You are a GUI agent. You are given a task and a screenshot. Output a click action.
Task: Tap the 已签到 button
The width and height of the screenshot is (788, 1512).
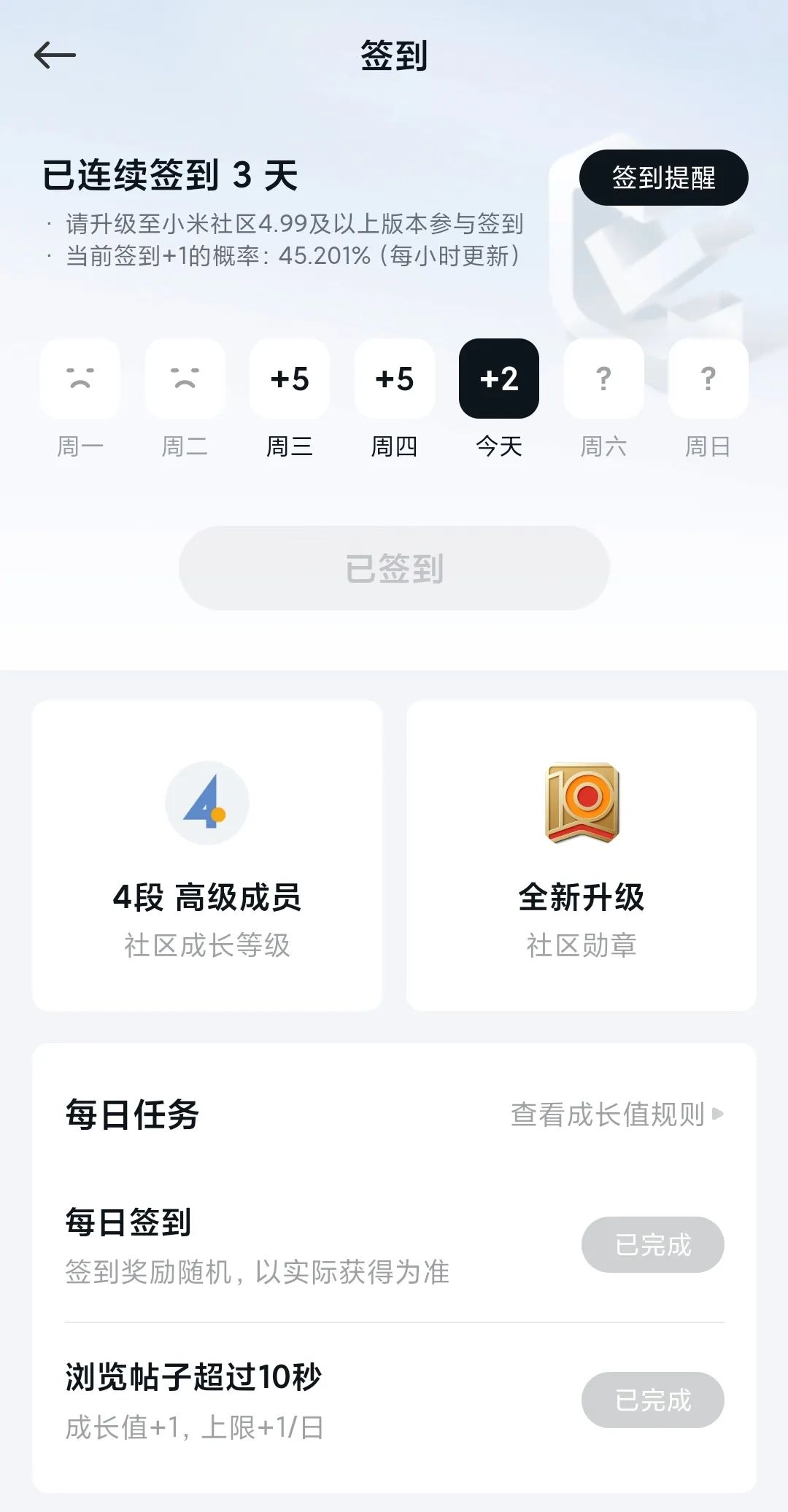pyautogui.click(x=394, y=570)
